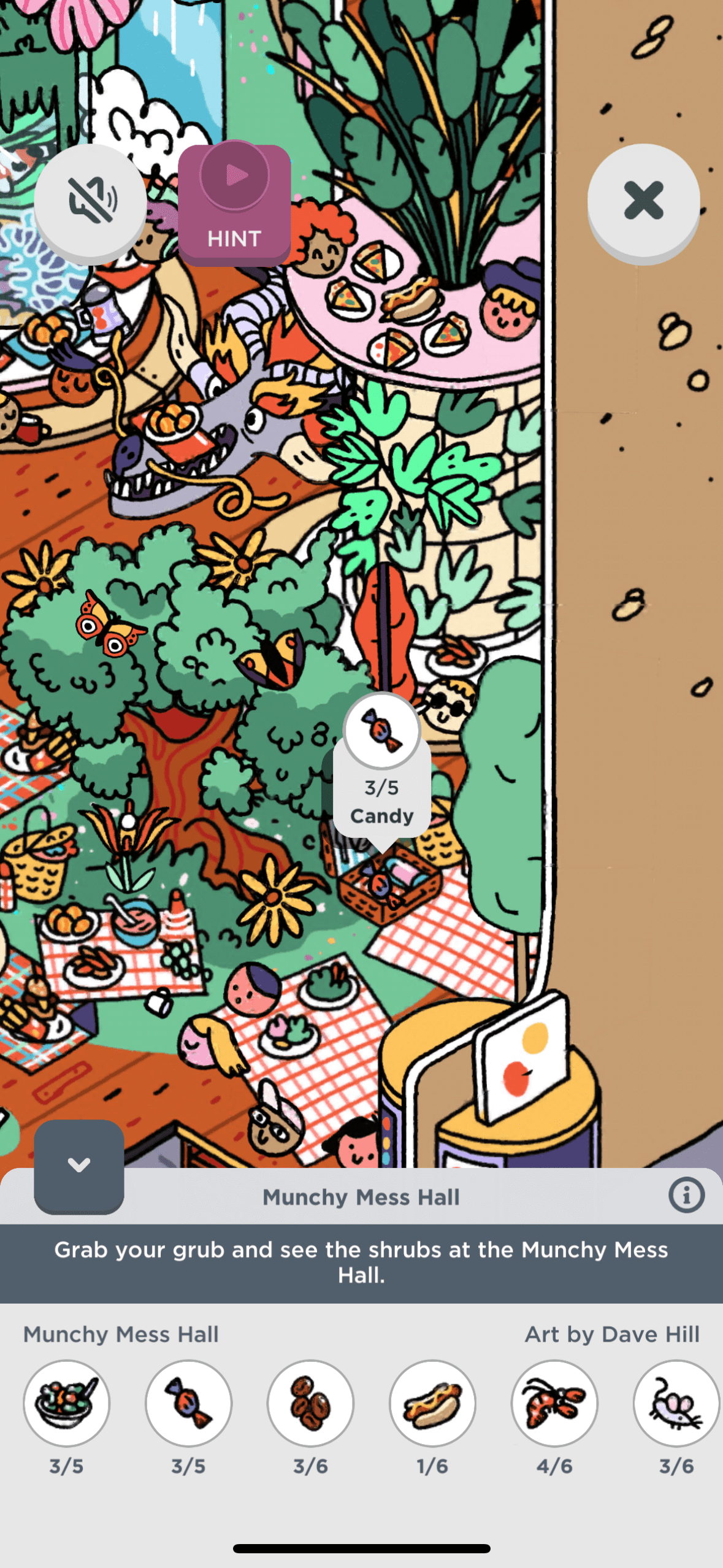
Task: Select the coffee beans item
Action: click(310, 1403)
